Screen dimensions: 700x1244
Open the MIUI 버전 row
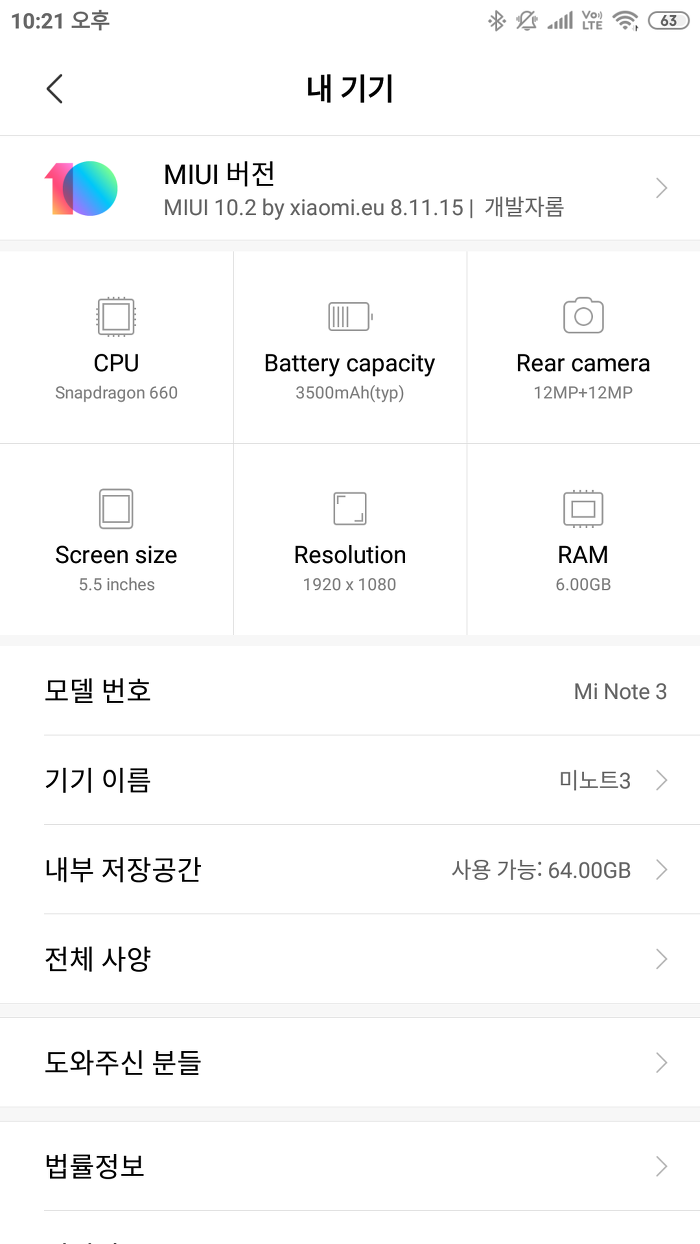(350, 188)
